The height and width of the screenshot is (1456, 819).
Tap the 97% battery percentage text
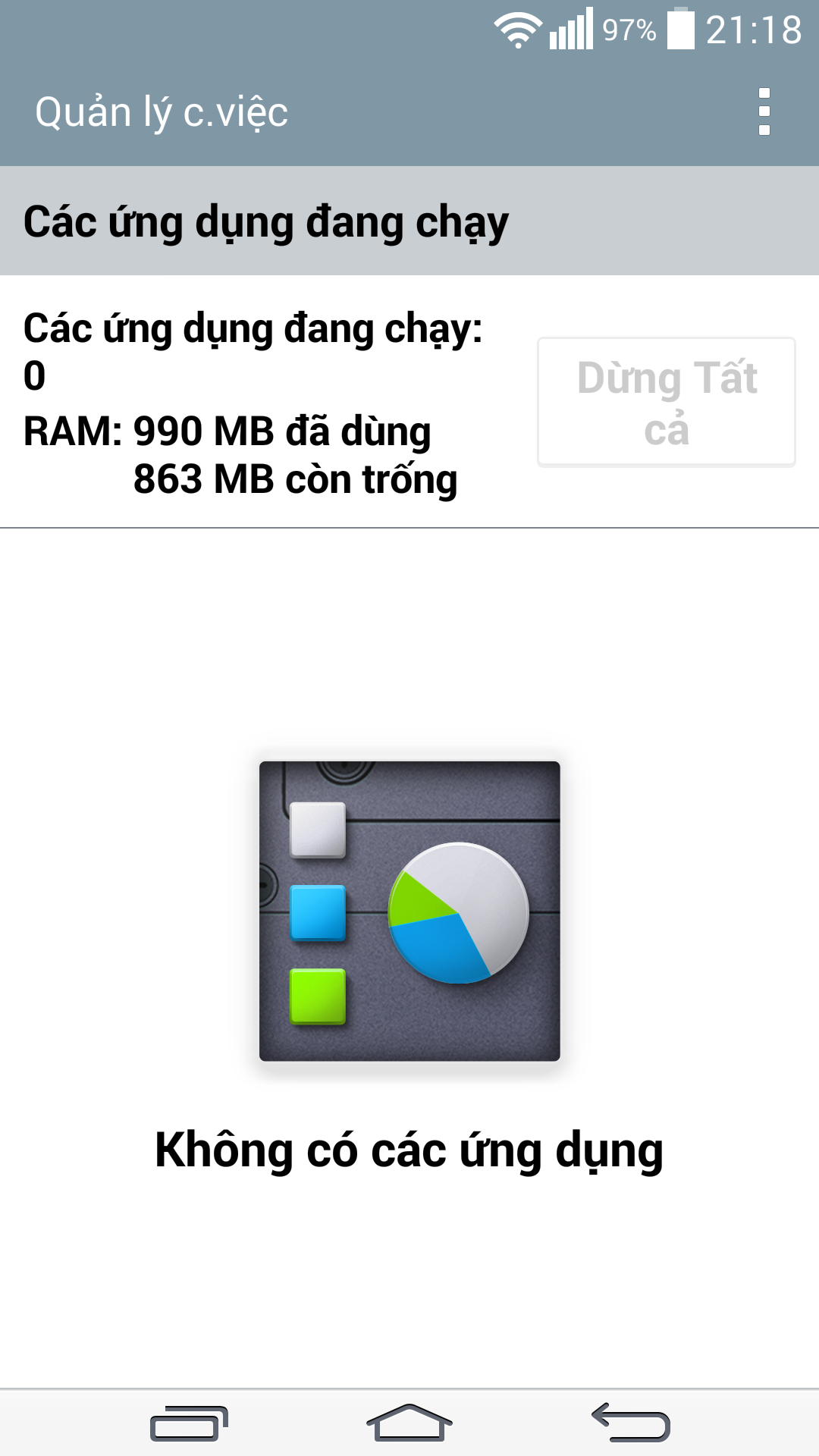(x=629, y=29)
